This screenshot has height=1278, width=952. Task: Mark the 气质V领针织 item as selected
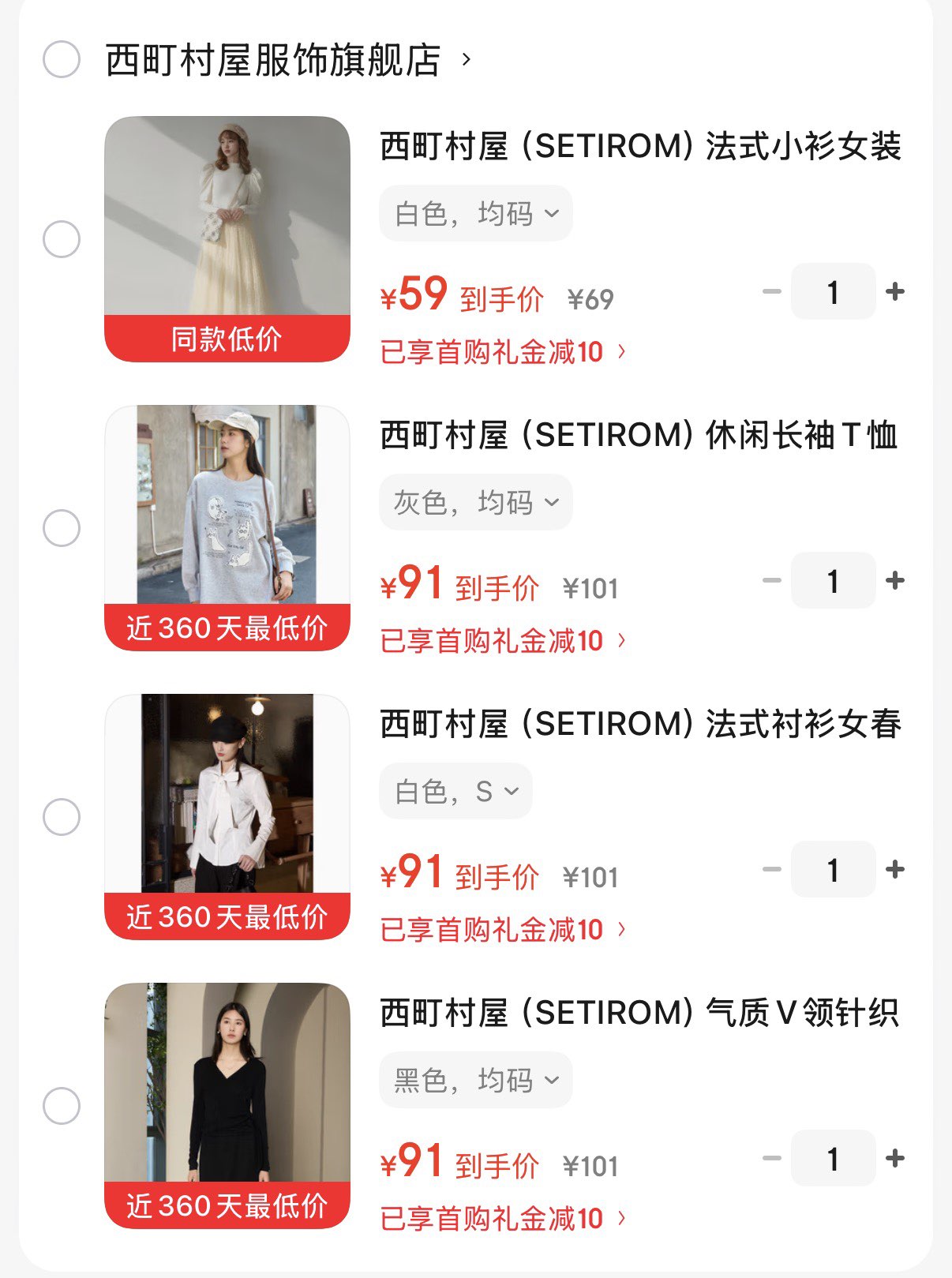(62, 1106)
